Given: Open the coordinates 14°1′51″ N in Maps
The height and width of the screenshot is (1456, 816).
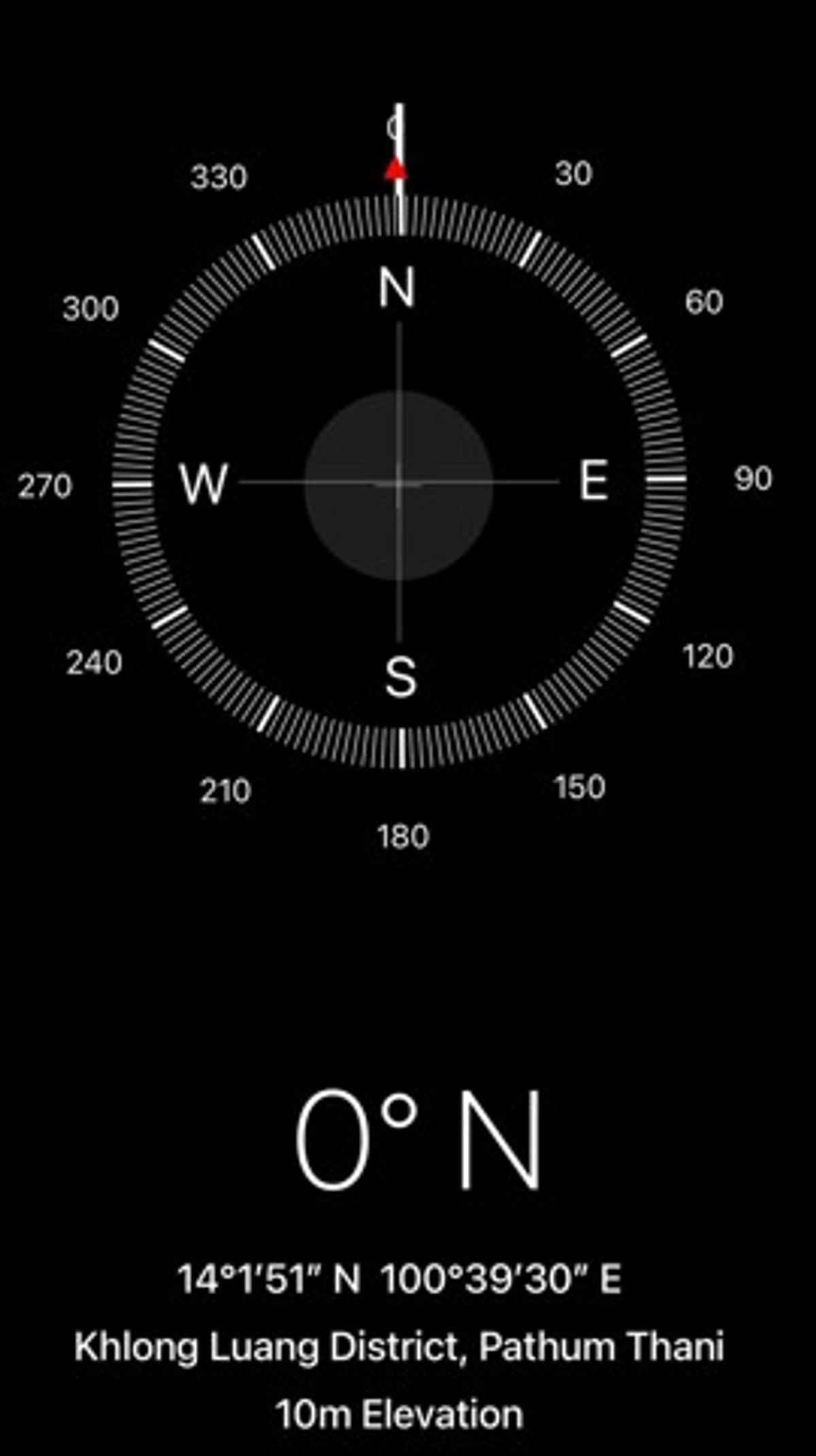Looking at the screenshot, I should (x=399, y=1279).
